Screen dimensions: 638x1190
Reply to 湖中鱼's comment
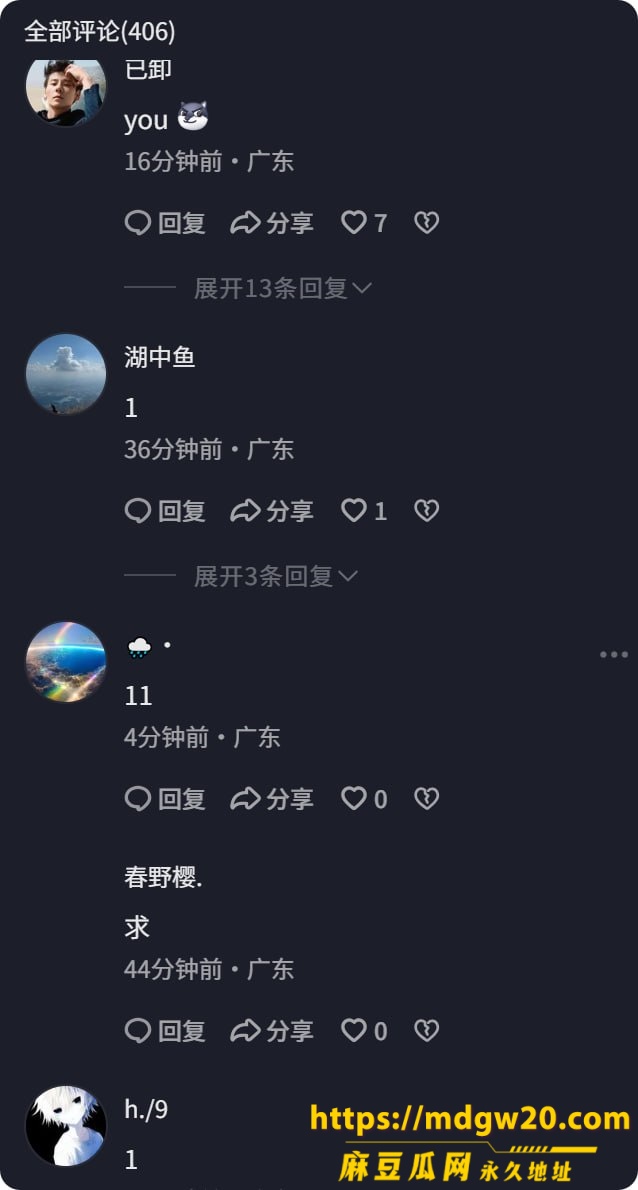pos(165,511)
